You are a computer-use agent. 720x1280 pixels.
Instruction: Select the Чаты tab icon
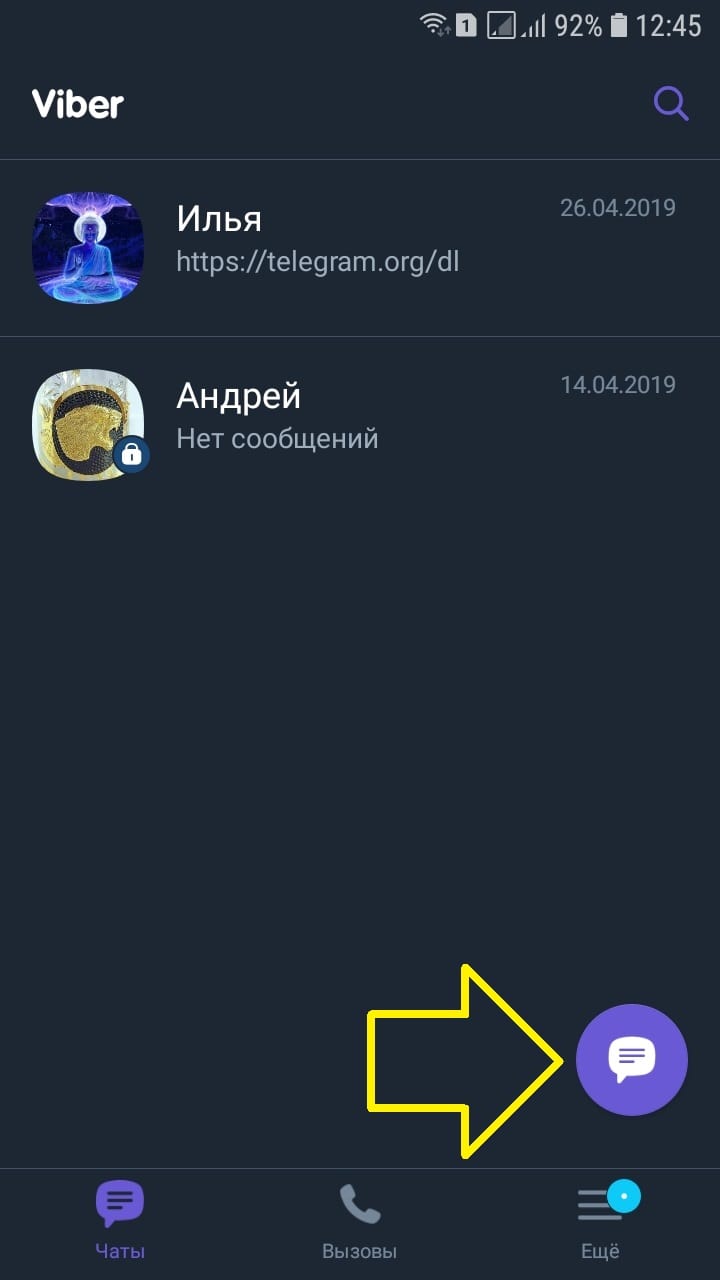coord(119,1202)
